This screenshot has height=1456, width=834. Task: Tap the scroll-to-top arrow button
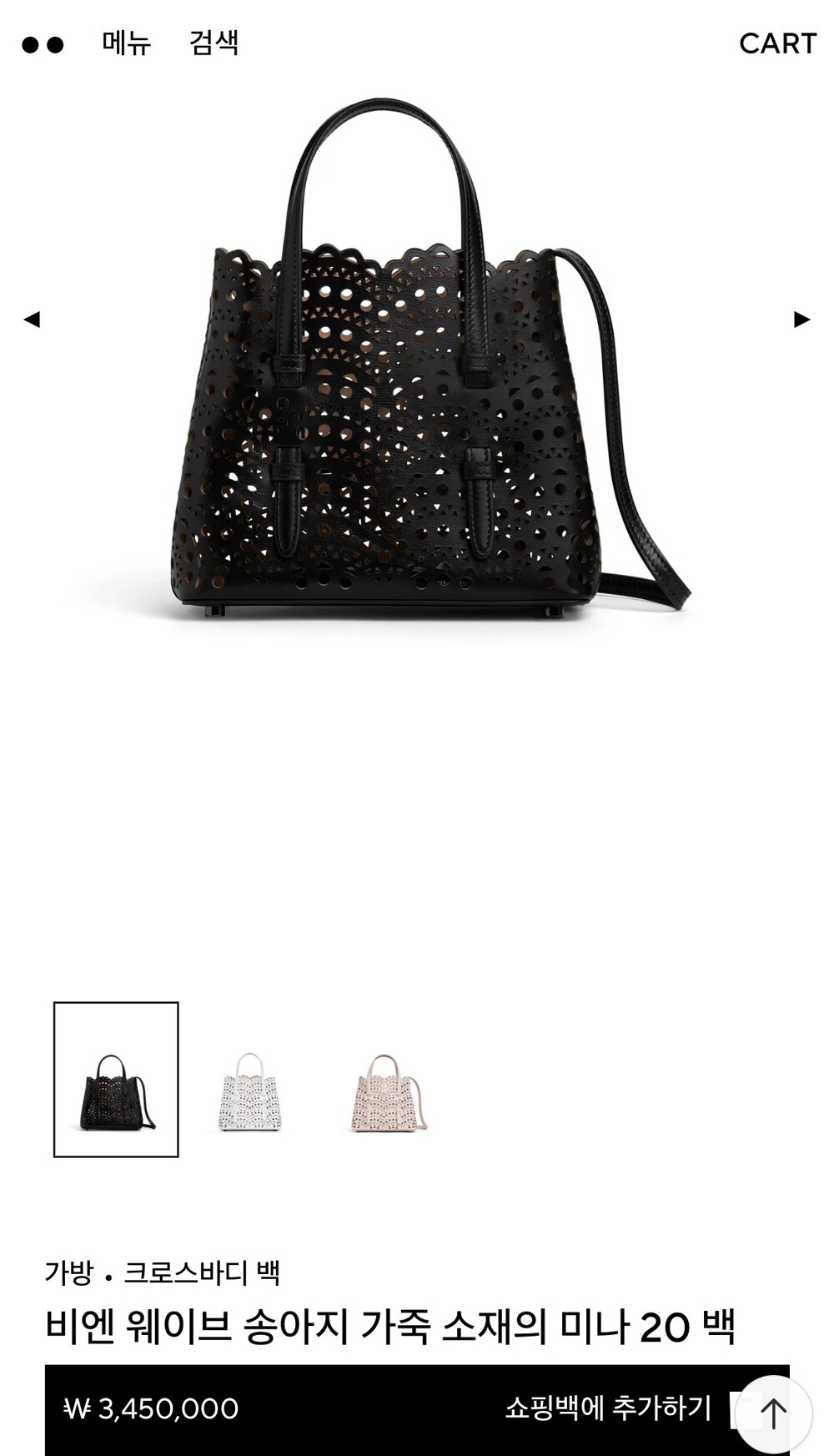click(x=773, y=1413)
